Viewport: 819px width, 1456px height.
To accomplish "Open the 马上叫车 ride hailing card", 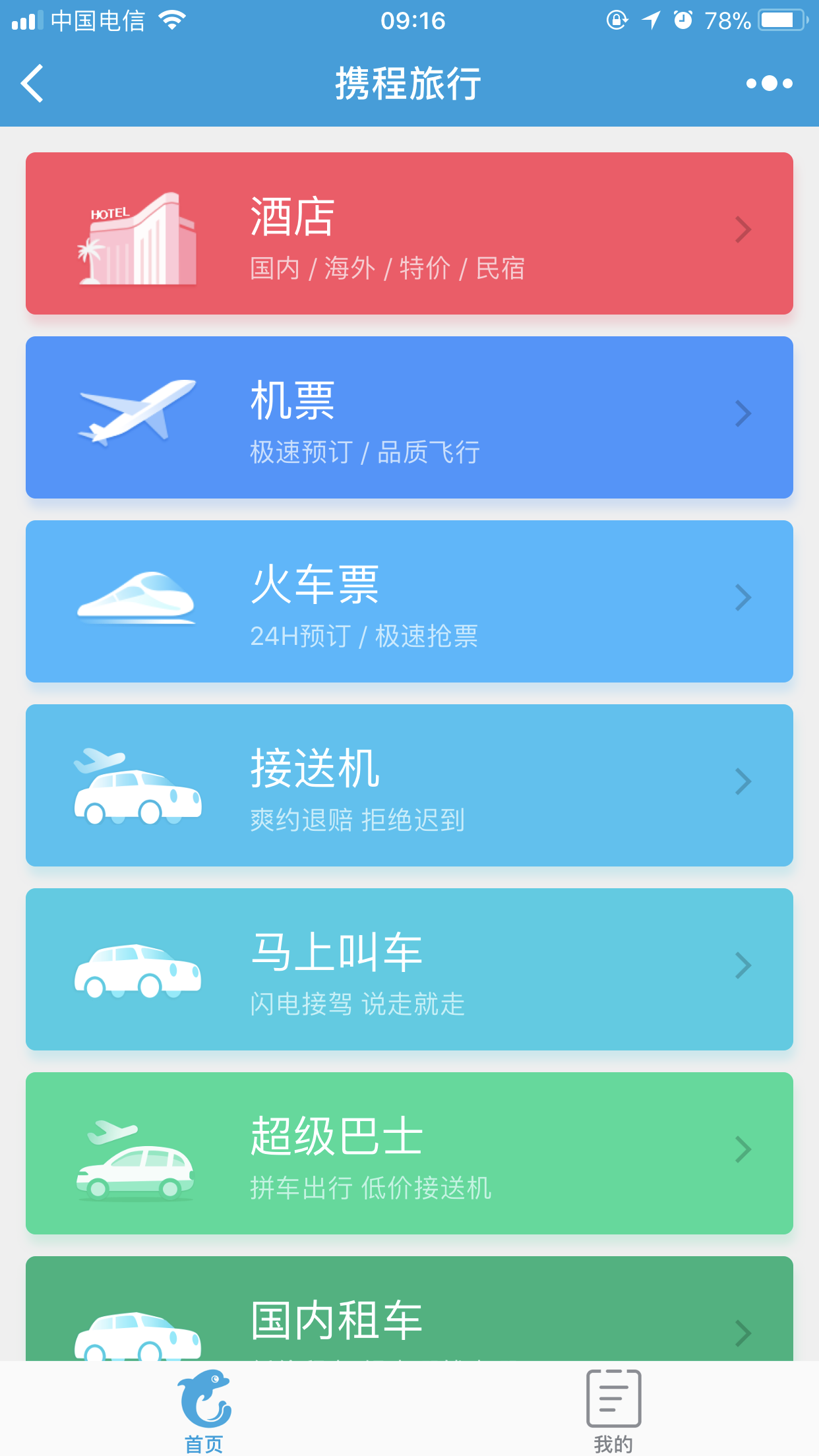I will 409,969.
